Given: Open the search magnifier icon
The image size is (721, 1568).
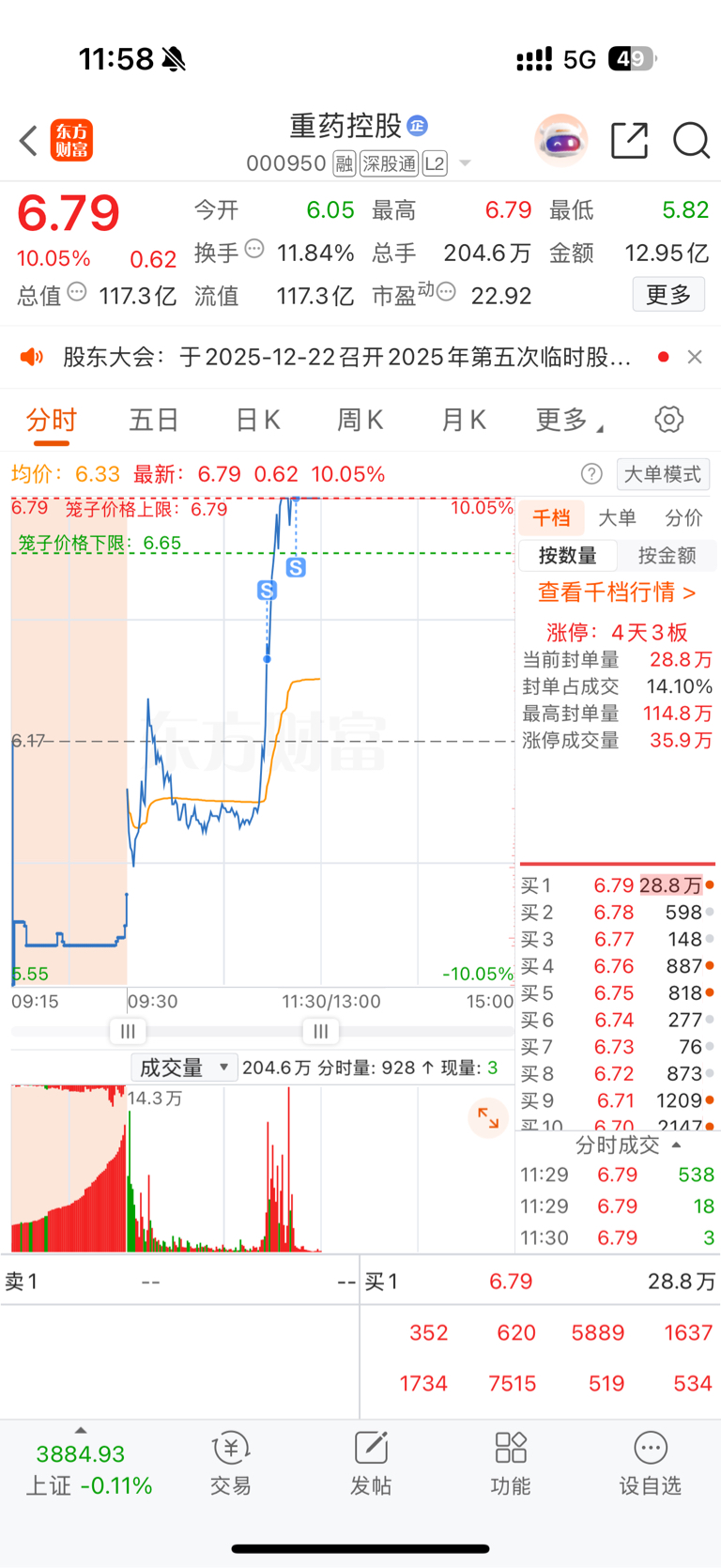Looking at the screenshot, I should click(x=691, y=141).
